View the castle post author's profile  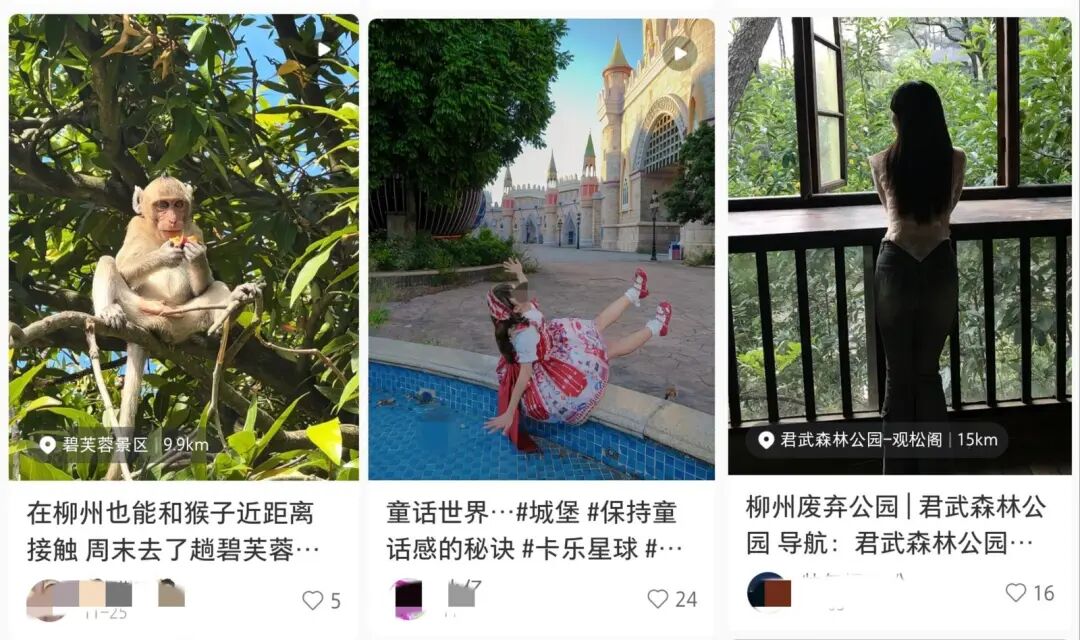(409, 598)
